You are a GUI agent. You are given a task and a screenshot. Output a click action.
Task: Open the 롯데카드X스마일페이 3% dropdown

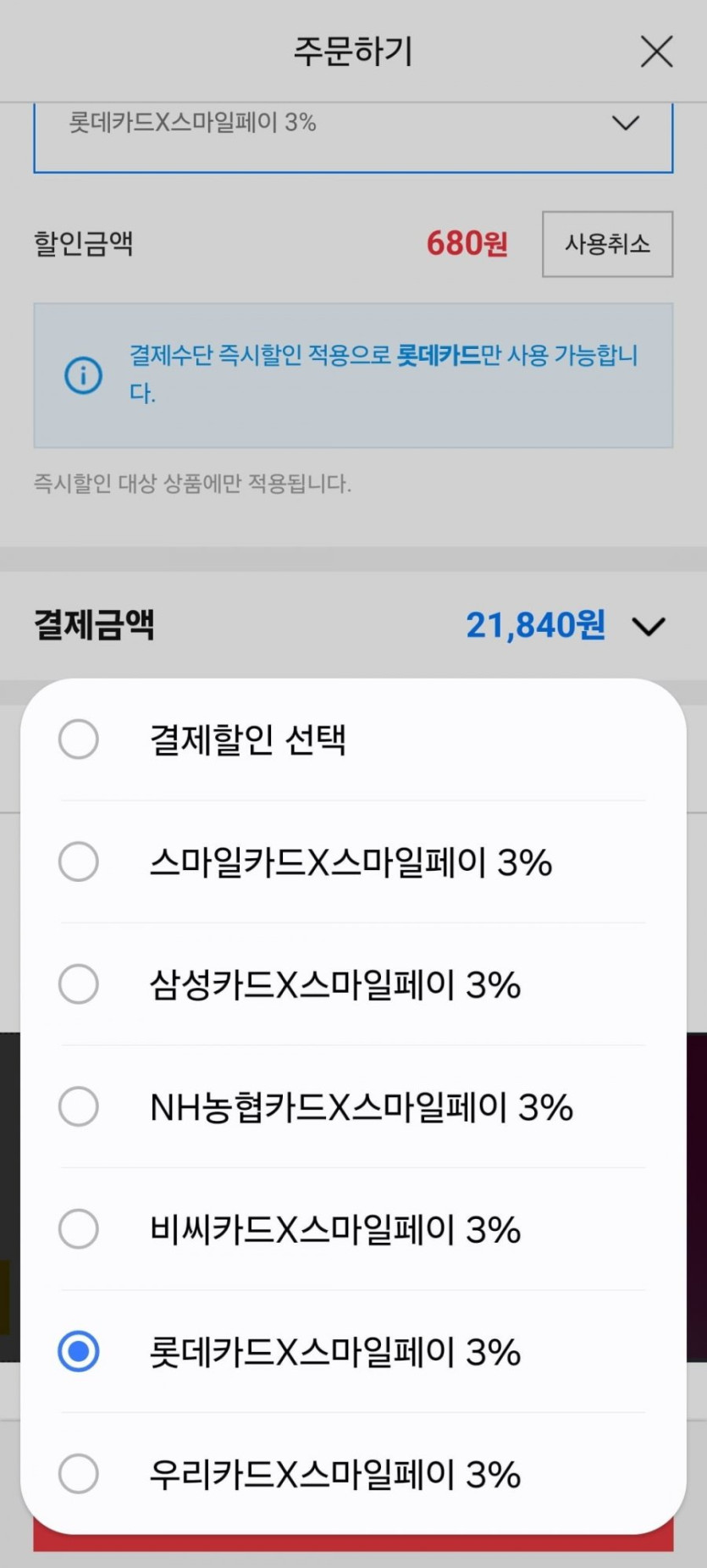coord(353,136)
